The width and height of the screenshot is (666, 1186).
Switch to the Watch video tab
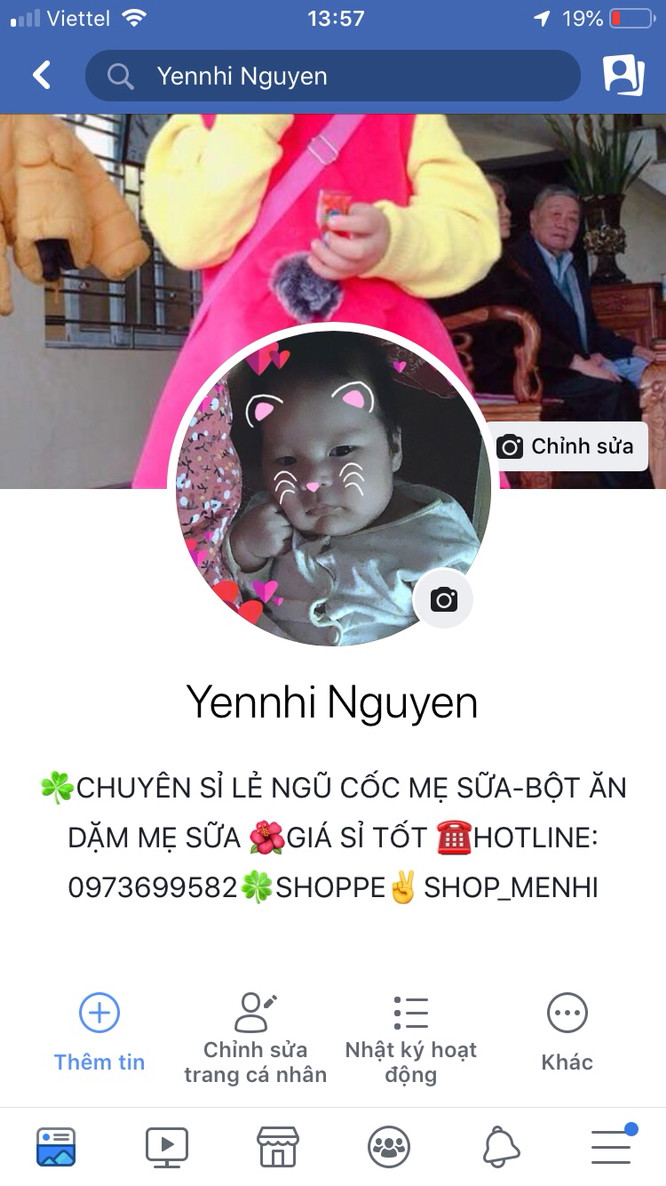click(x=166, y=1147)
